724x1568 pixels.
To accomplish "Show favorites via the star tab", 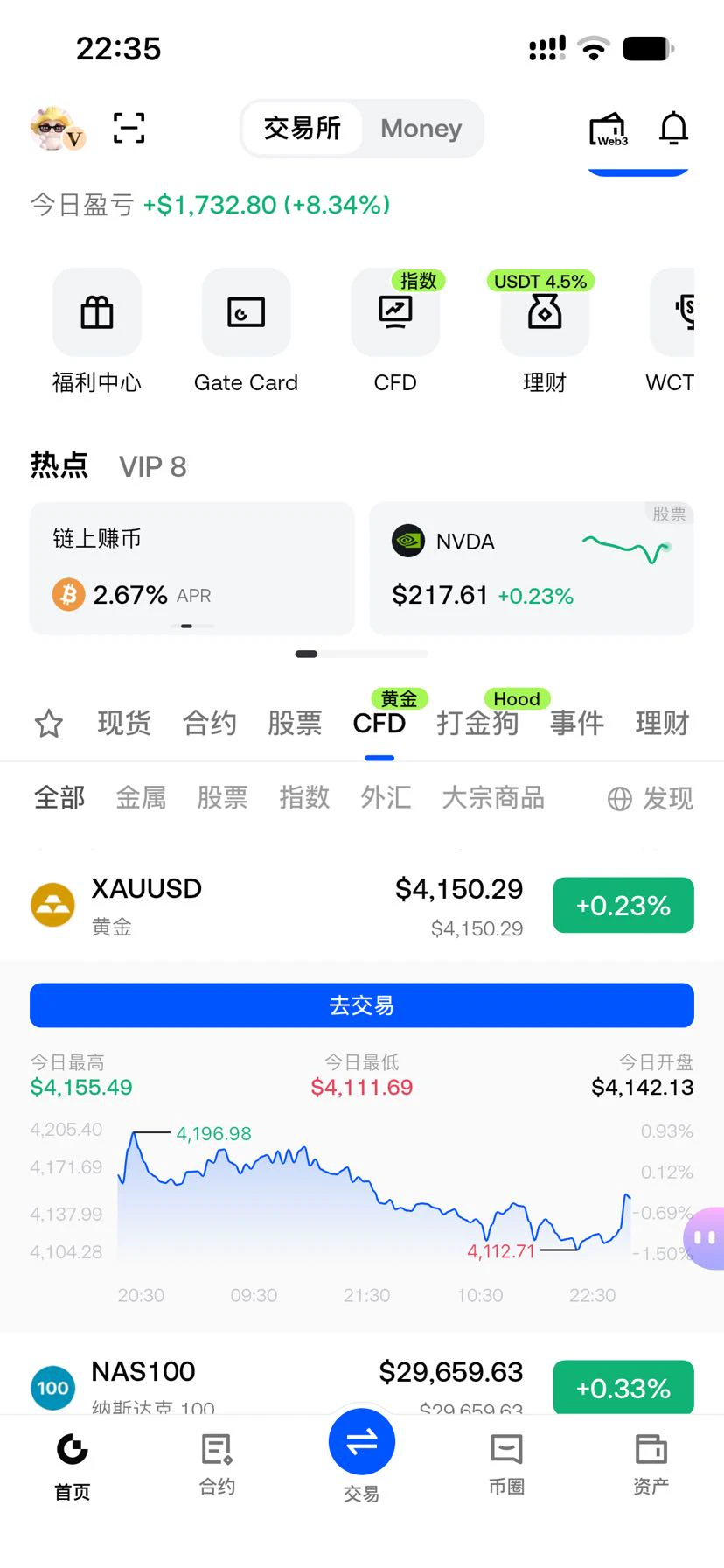I will coord(49,724).
